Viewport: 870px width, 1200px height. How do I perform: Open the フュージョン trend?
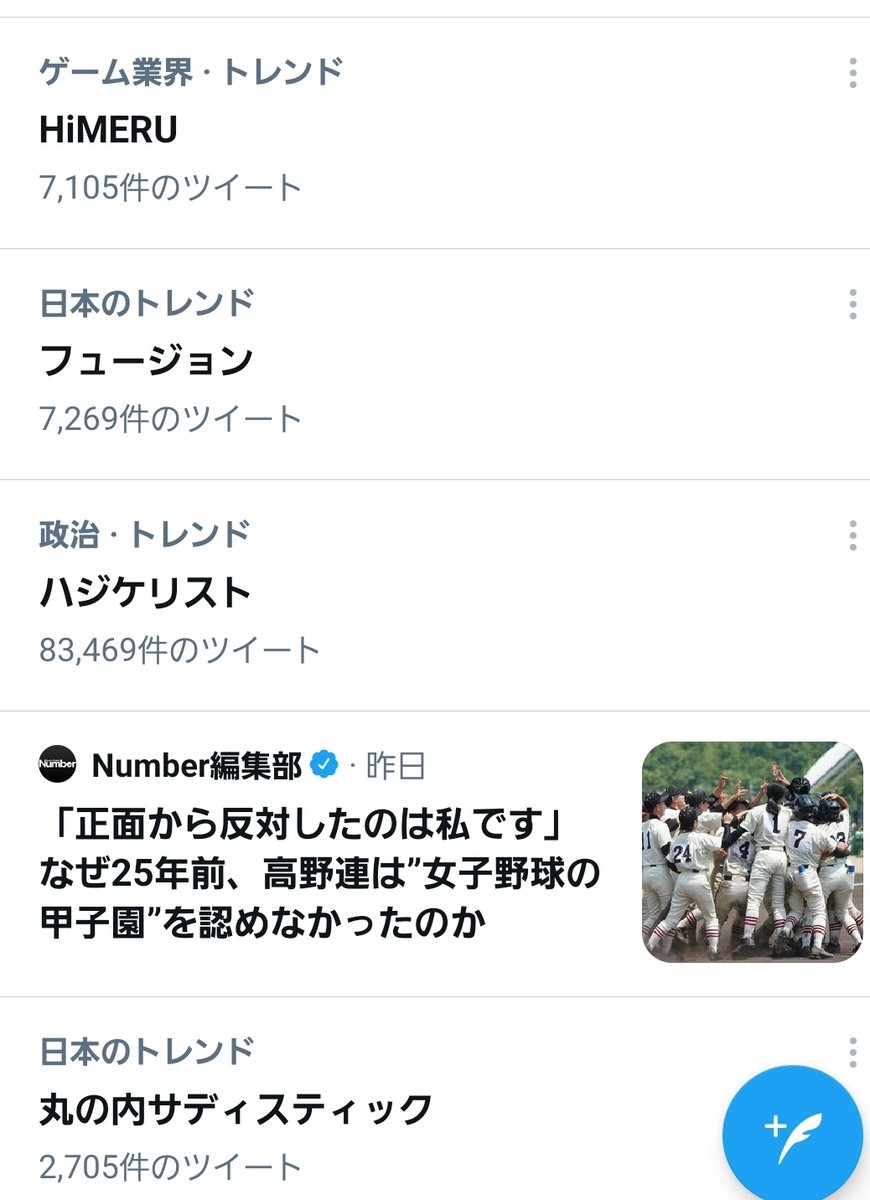click(147, 361)
